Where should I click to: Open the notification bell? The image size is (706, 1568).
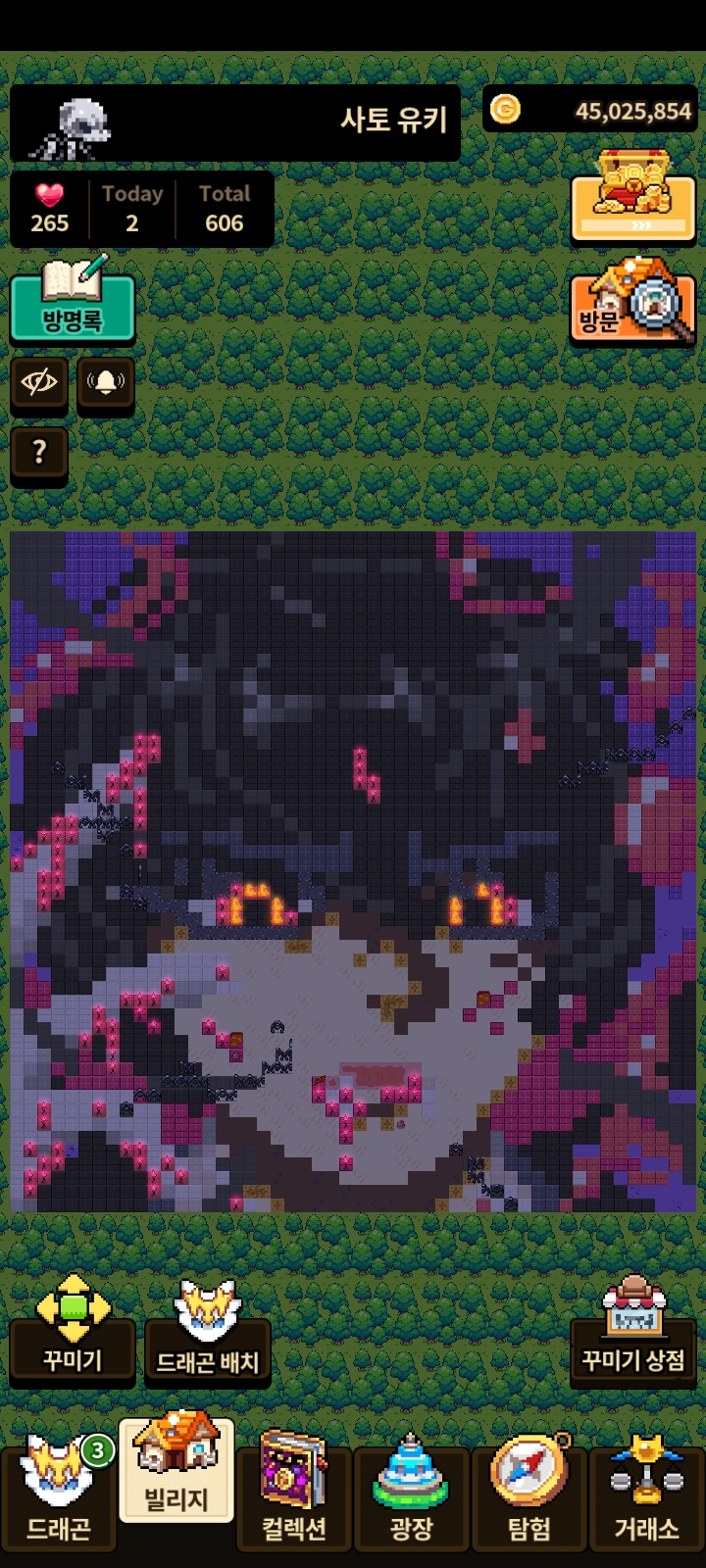pyautogui.click(x=106, y=383)
